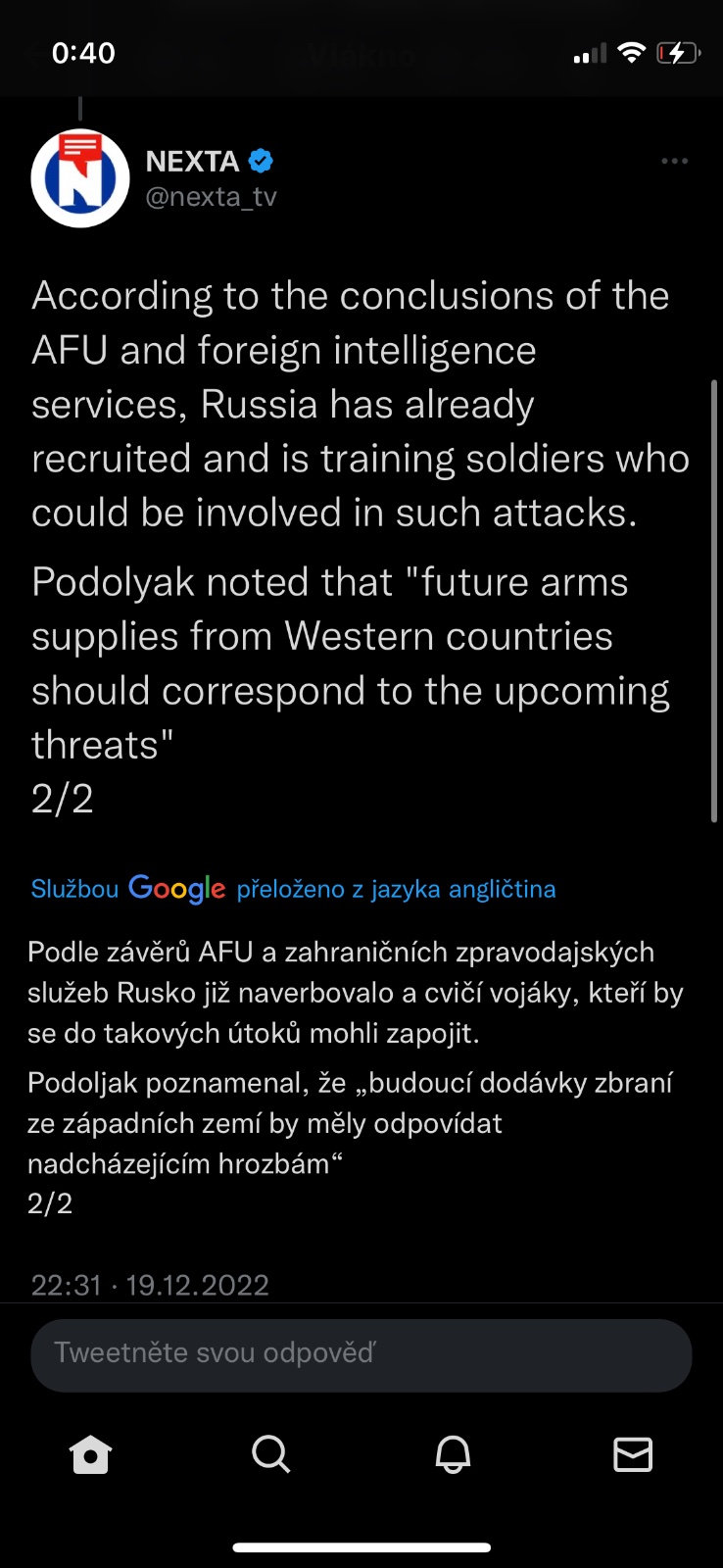Open the Messages envelope tab
723x1568 pixels.
(633, 1454)
